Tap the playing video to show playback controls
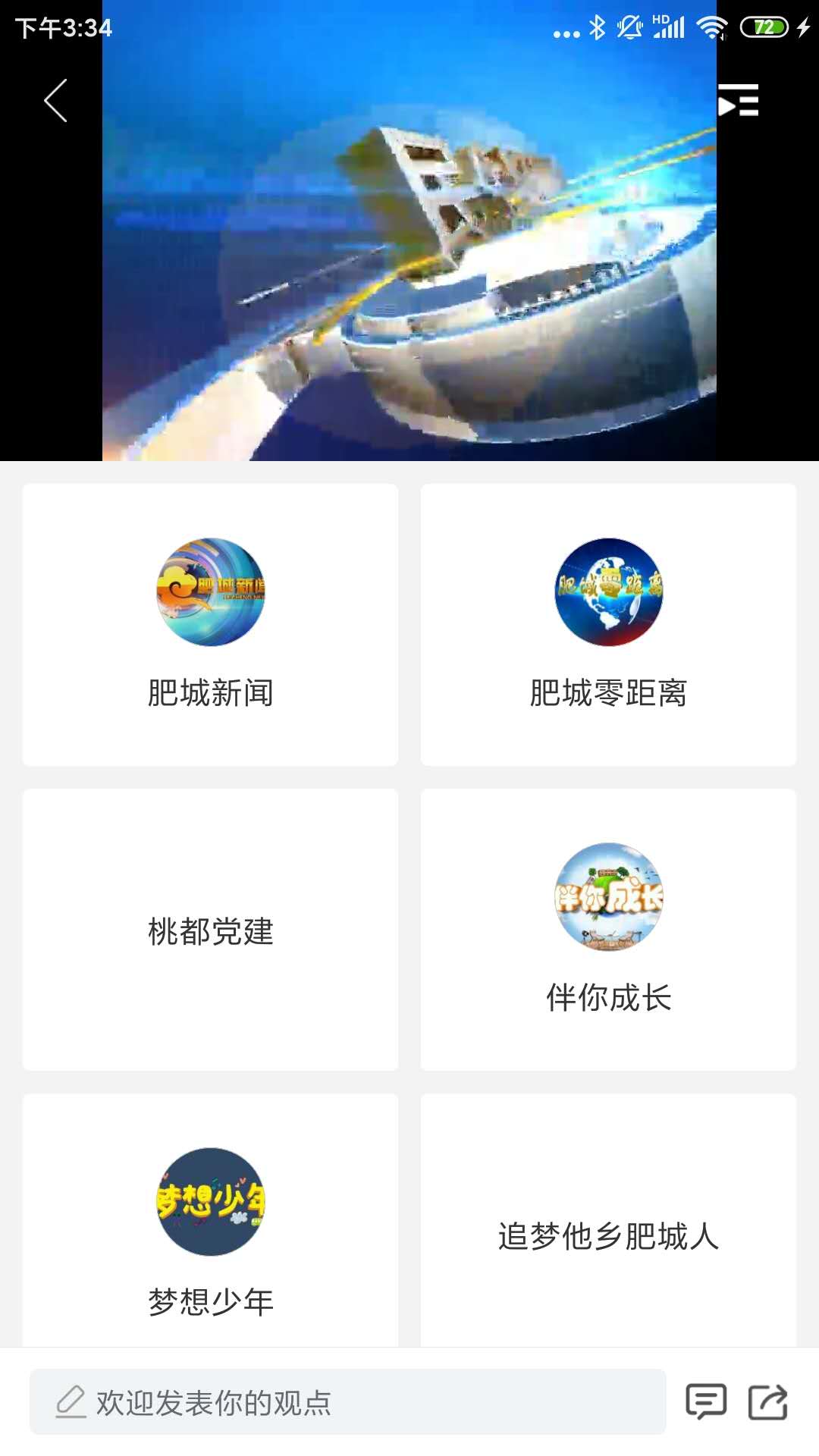The image size is (819, 1456). [x=409, y=265]
